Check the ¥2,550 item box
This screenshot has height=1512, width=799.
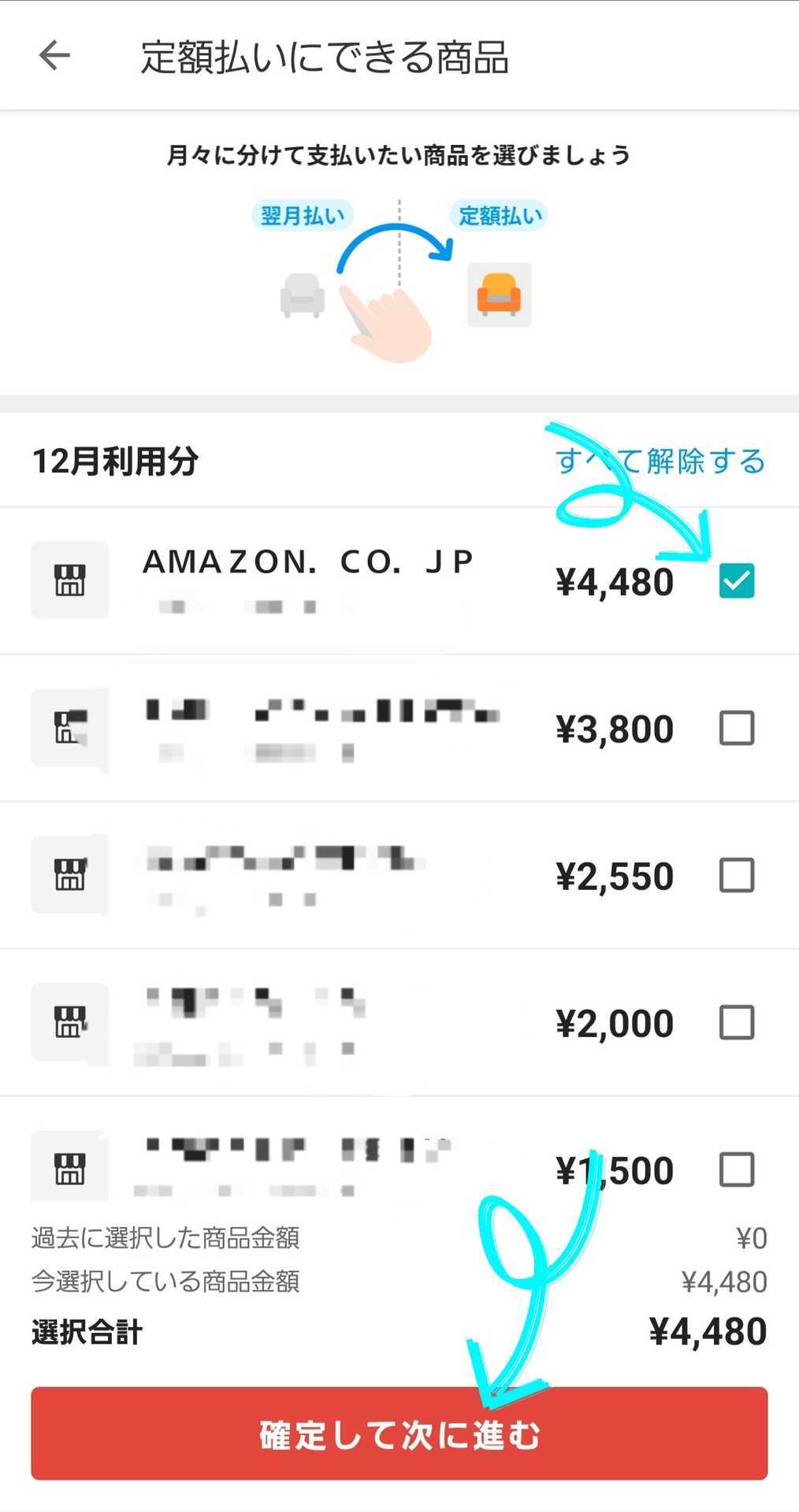click(x=737, y=876)
